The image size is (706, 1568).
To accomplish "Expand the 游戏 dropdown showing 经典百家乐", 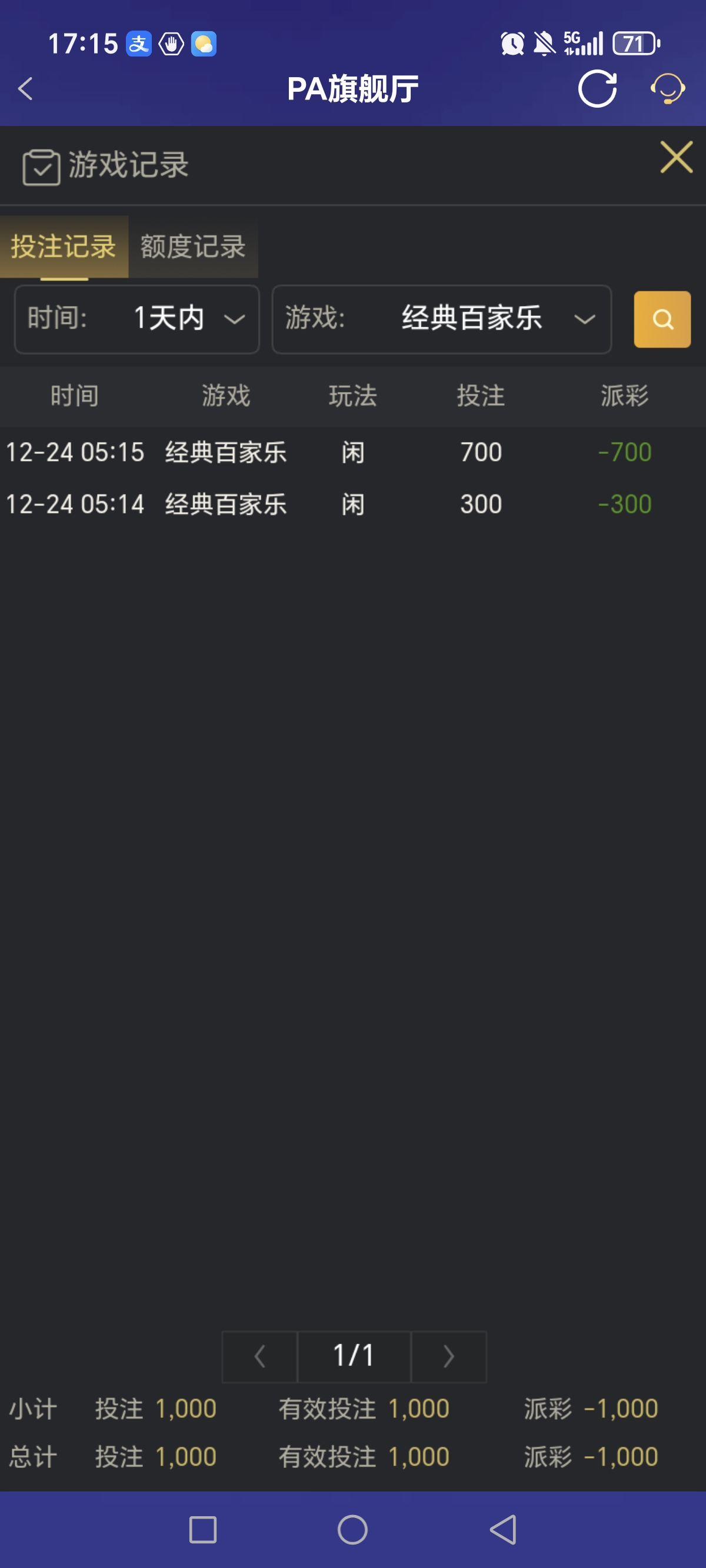I will click(442, 319).
